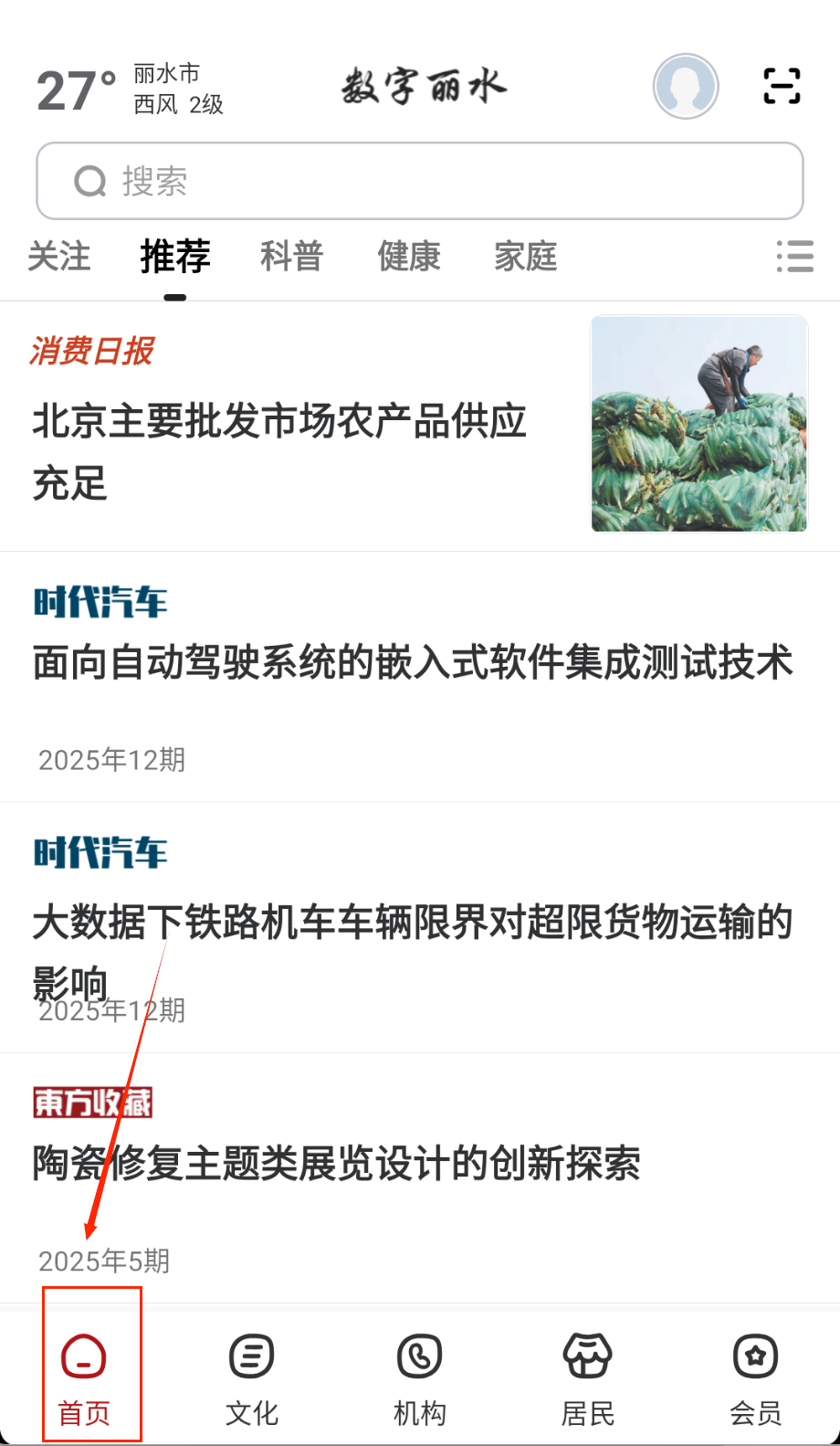Open the article 北京主要批发市场农产品供应充足
The width and height of the screenshot is (840, 1446).
click(279, 452)
